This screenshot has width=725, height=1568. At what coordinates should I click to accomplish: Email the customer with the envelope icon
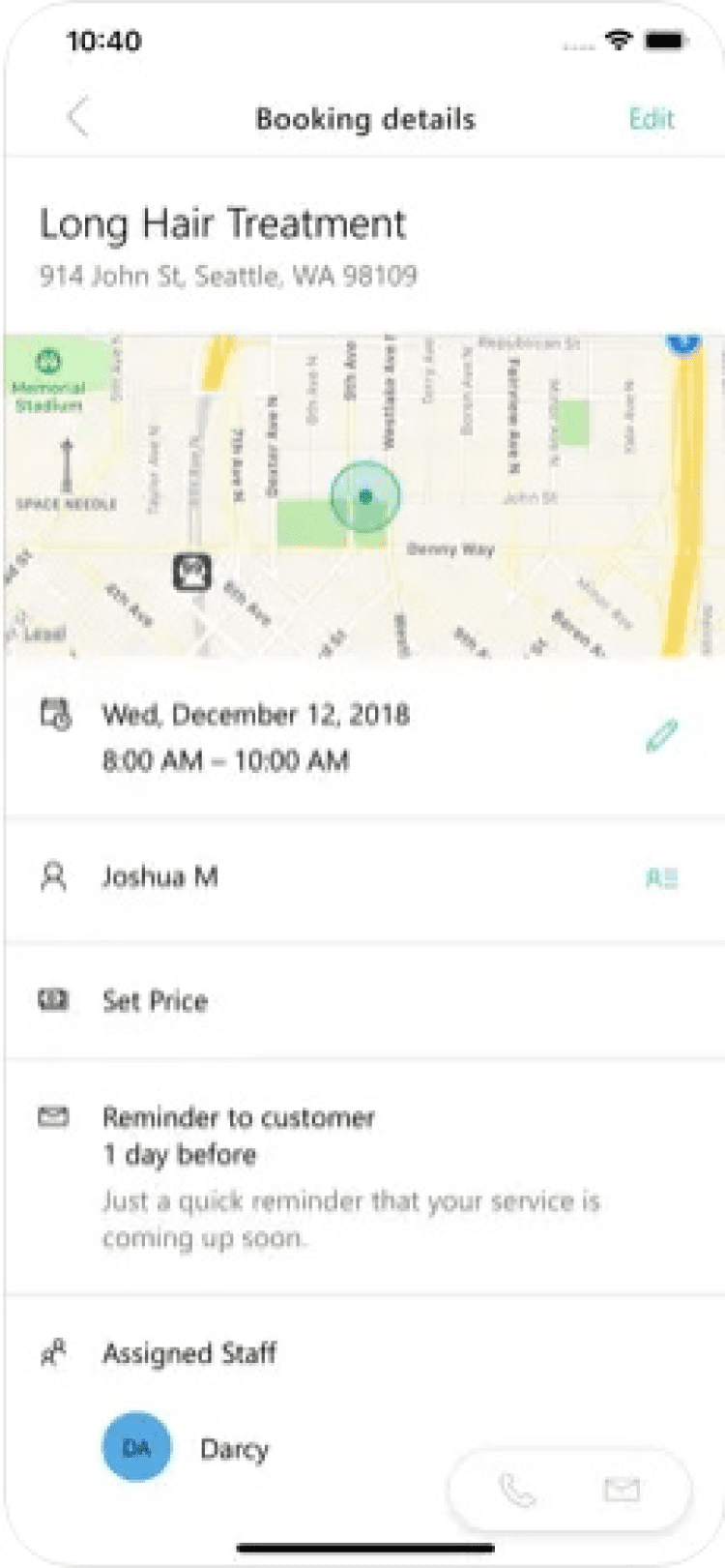622,1490
